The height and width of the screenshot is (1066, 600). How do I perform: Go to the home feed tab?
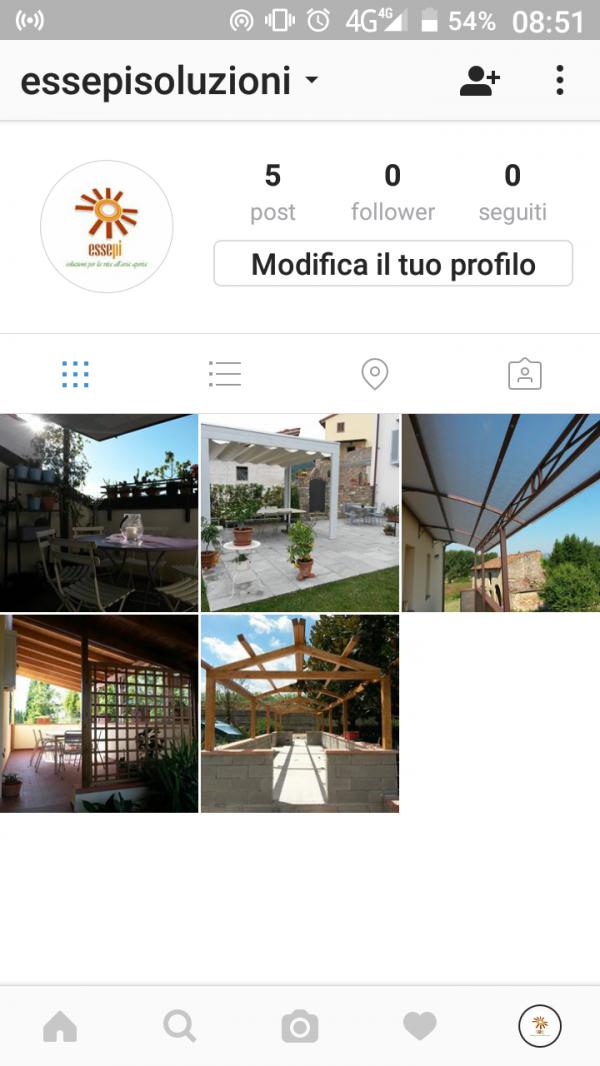coord(60,1026)
